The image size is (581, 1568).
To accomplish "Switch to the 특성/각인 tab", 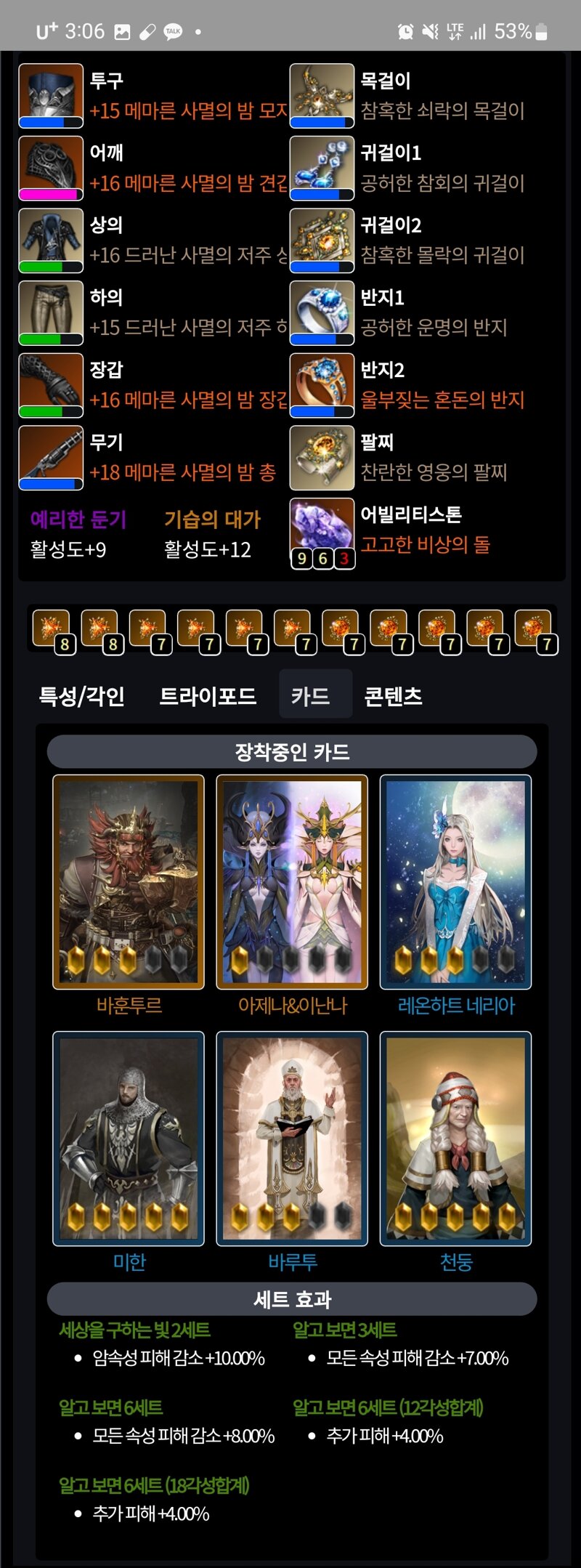I will (81, 696).
